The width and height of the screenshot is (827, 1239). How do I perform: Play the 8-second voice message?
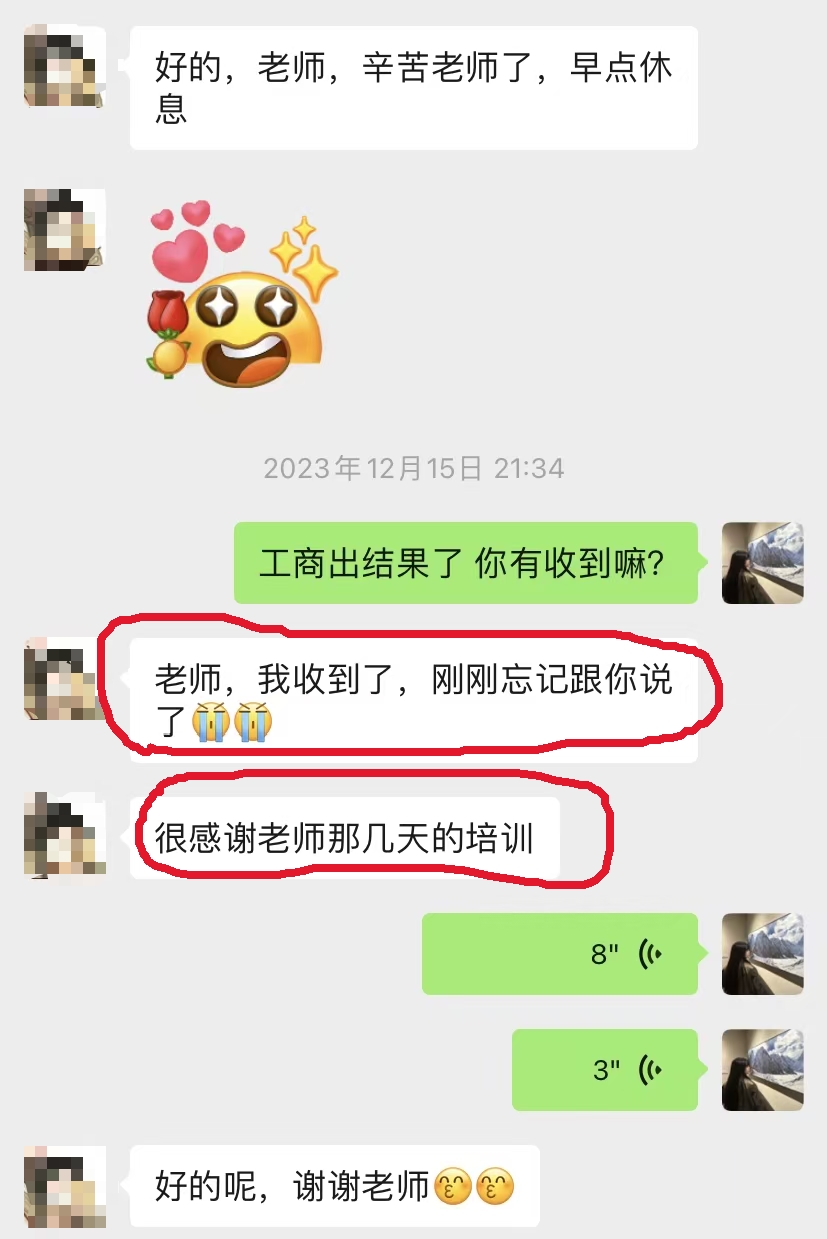coord(559,954)
